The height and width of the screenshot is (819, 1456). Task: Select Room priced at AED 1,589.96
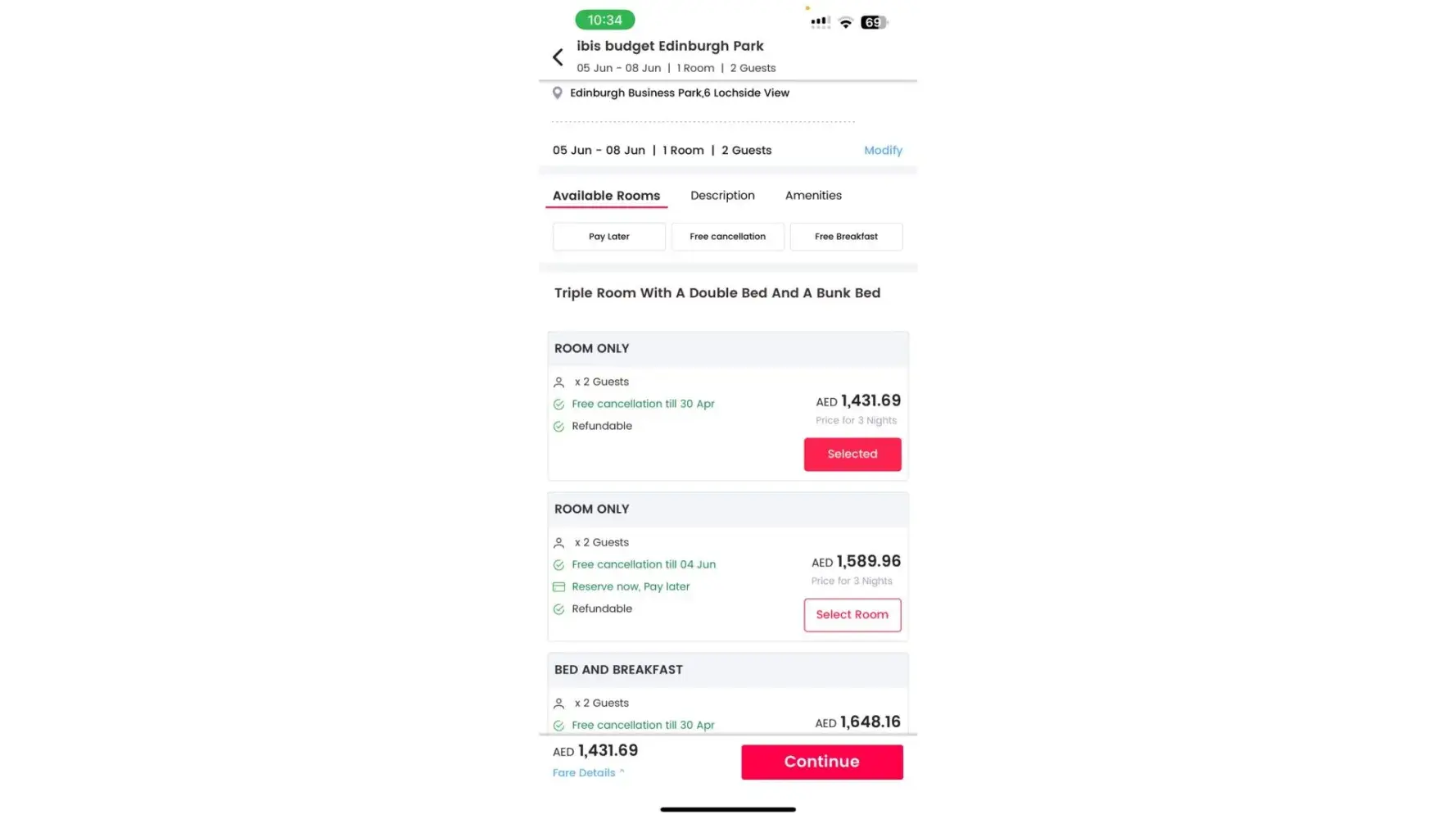tap(852, 614)
